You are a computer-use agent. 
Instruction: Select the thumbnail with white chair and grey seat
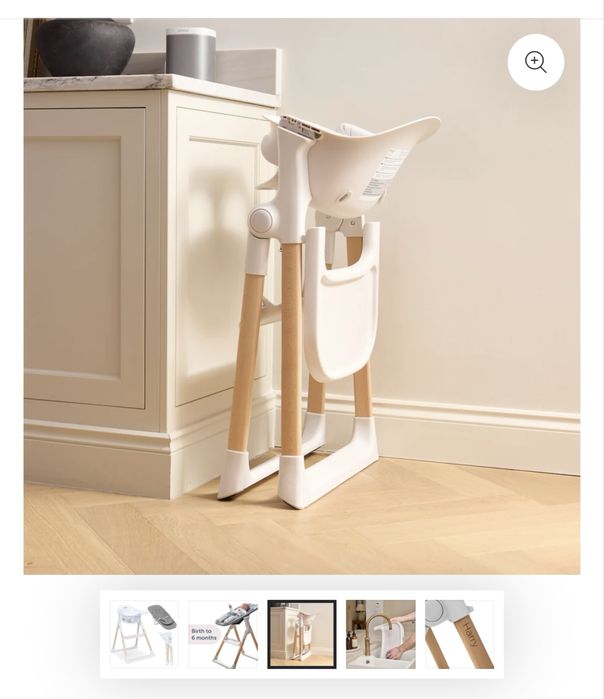pyautogui.click(x=144, y=634)
